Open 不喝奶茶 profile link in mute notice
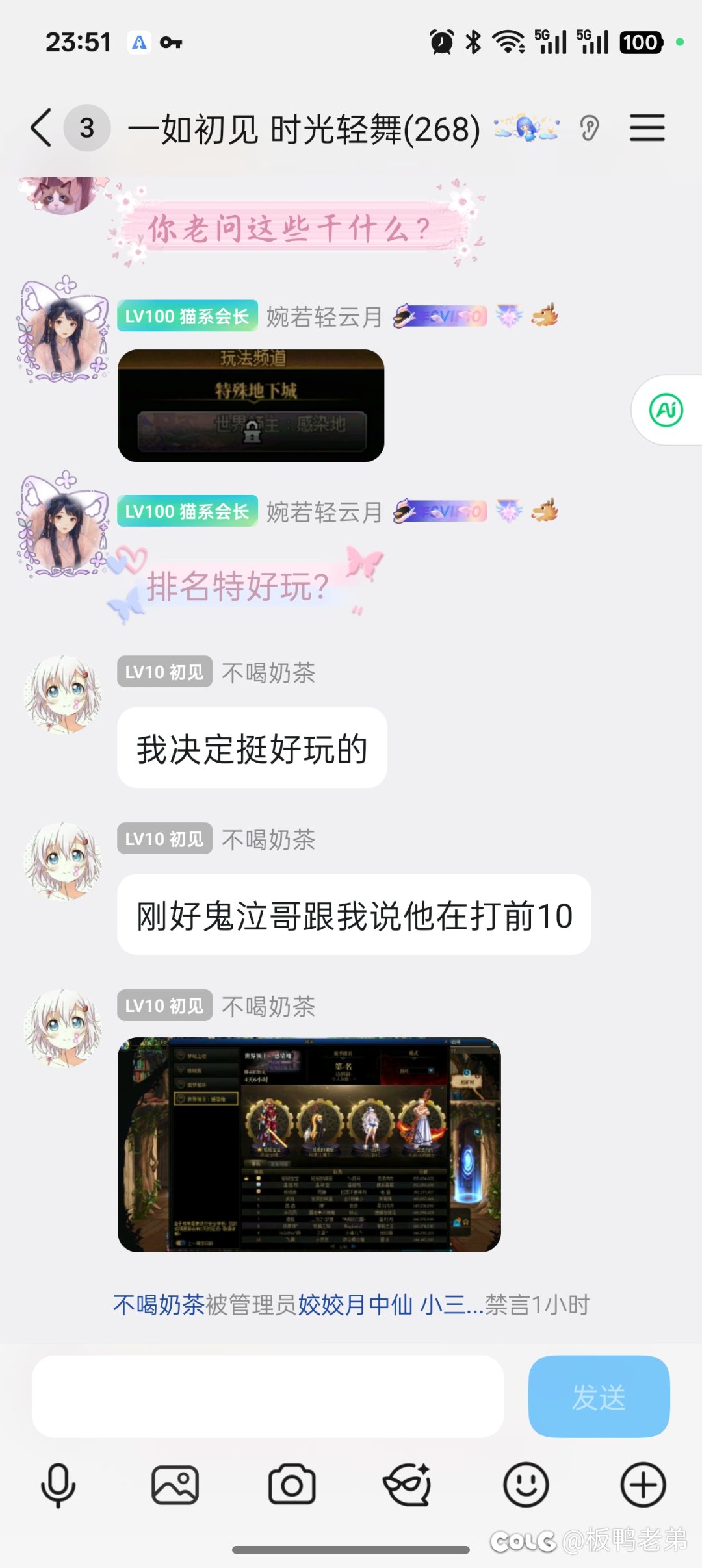 (x=159, y=1304)
